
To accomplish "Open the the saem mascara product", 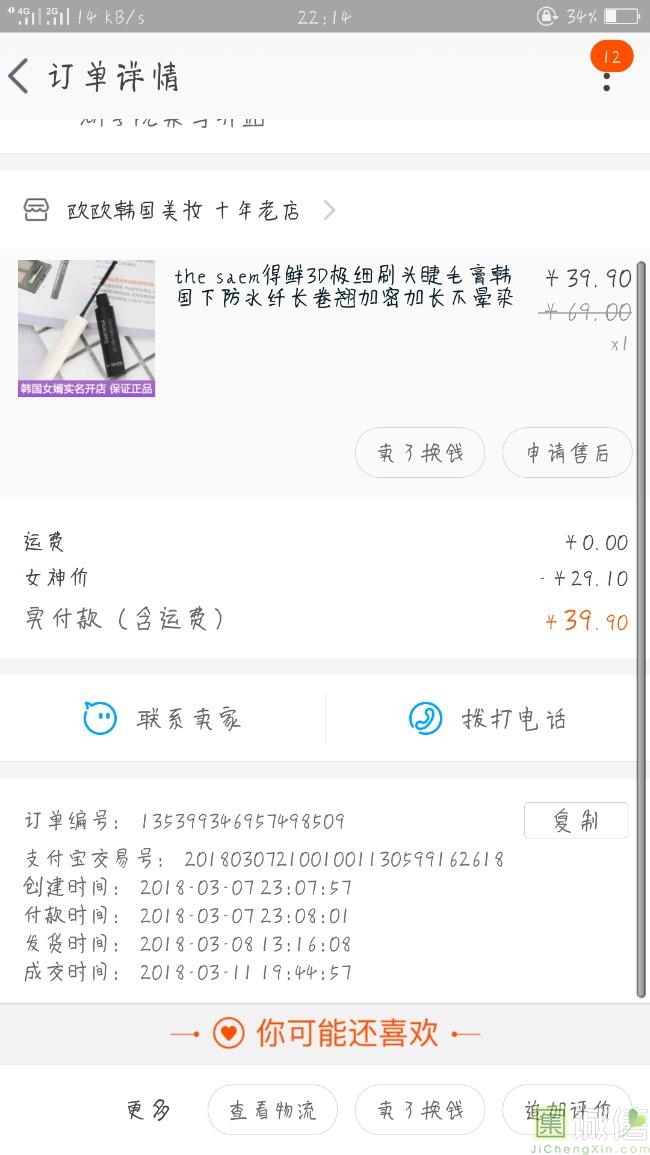I will point(343,287).
